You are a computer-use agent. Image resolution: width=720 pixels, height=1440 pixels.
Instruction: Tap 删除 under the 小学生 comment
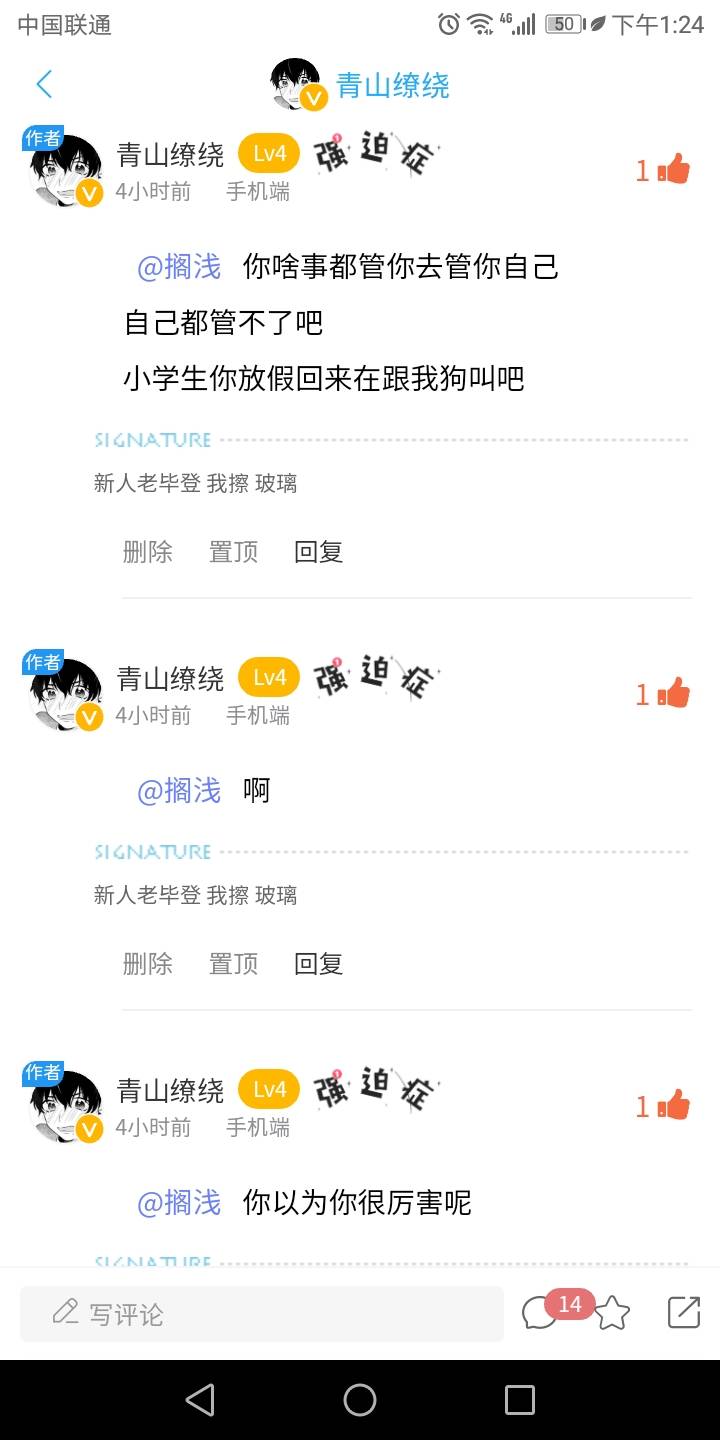(x=147, y=551)
